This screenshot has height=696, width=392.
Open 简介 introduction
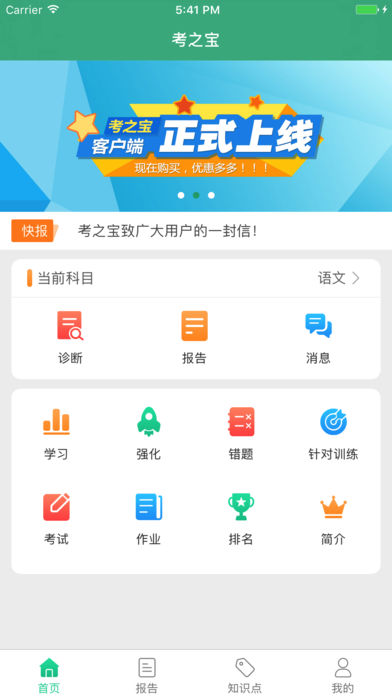[333, 519]
